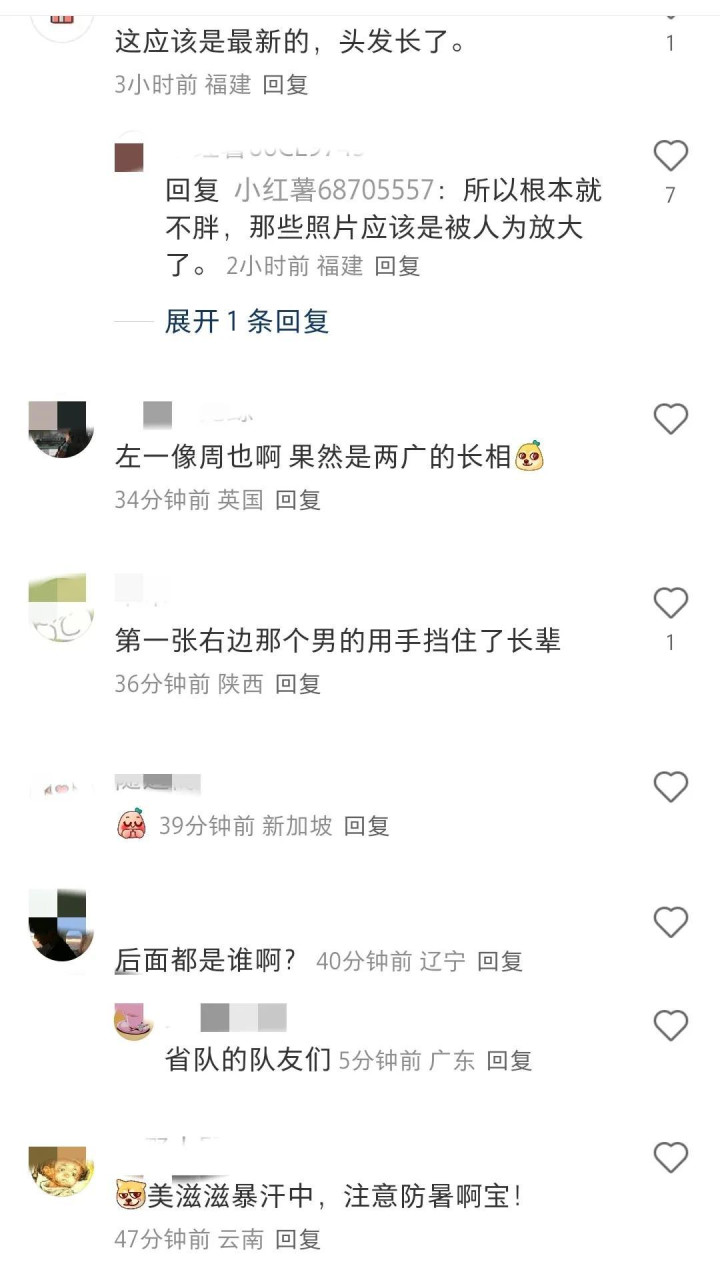The image size is (720, 1274).
Task: Reply to the 左一像周也啊 comment
Action: click(x=298, y=500)
